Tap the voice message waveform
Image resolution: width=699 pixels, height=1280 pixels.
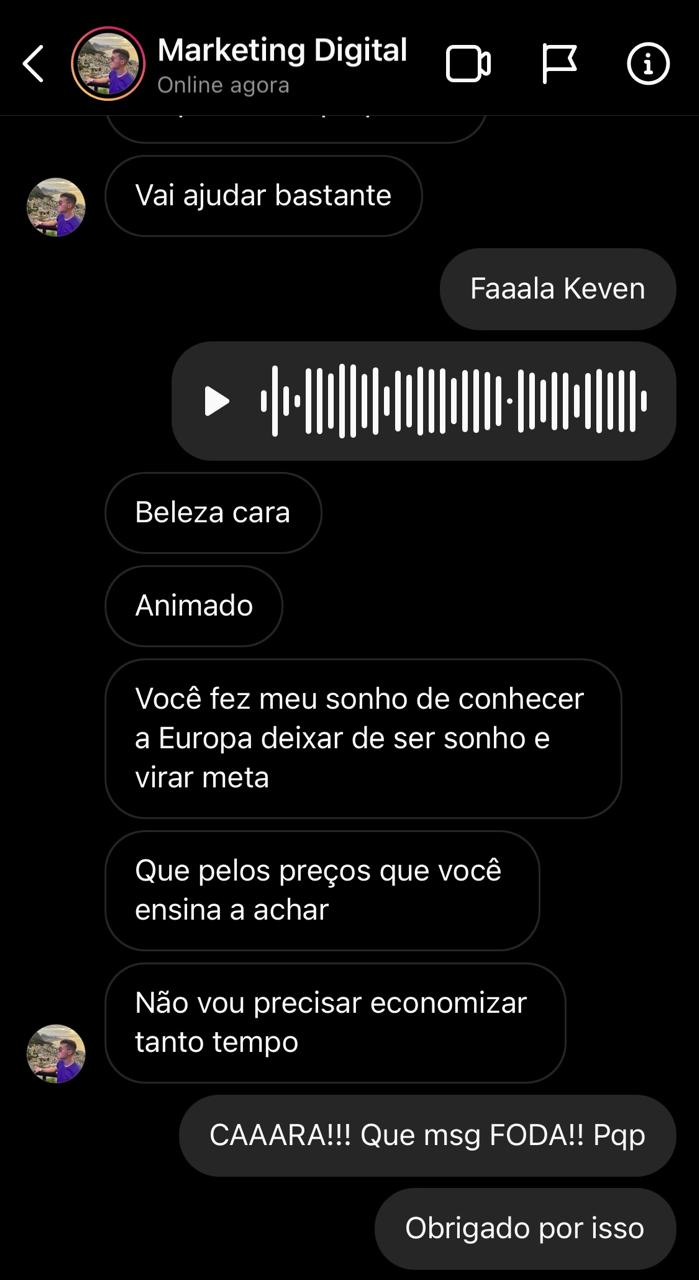[x=453, y=401]
